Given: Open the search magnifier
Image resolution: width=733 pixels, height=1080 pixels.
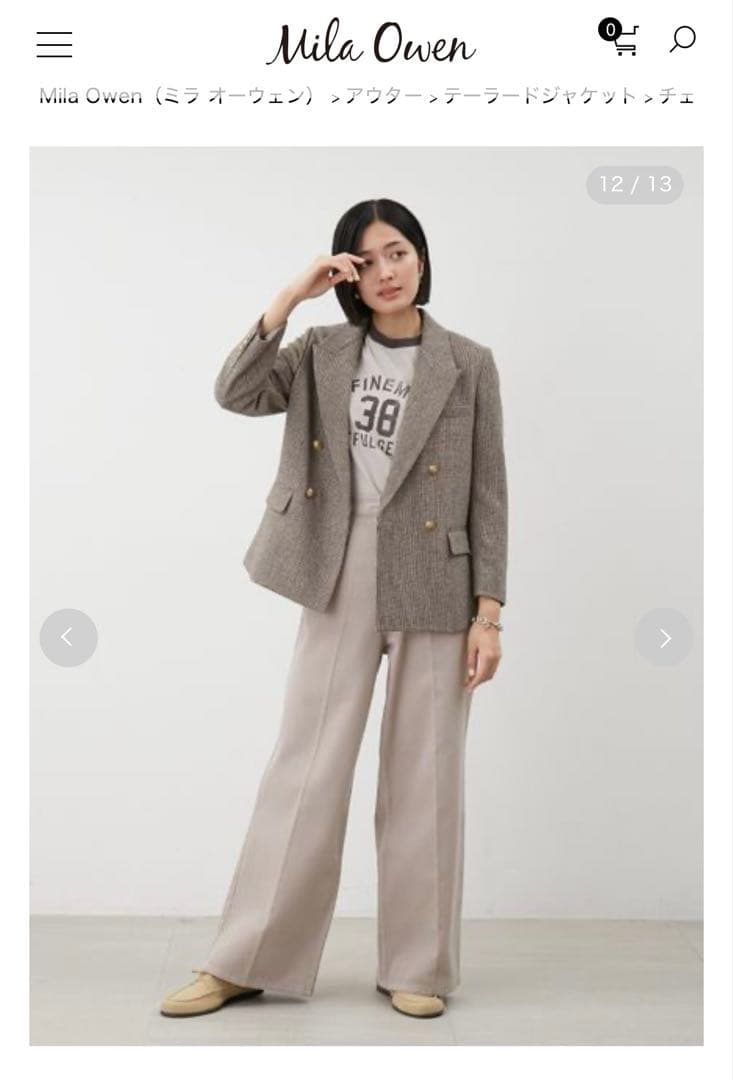Looking at the screenshot, I should [x=682, y=40].
